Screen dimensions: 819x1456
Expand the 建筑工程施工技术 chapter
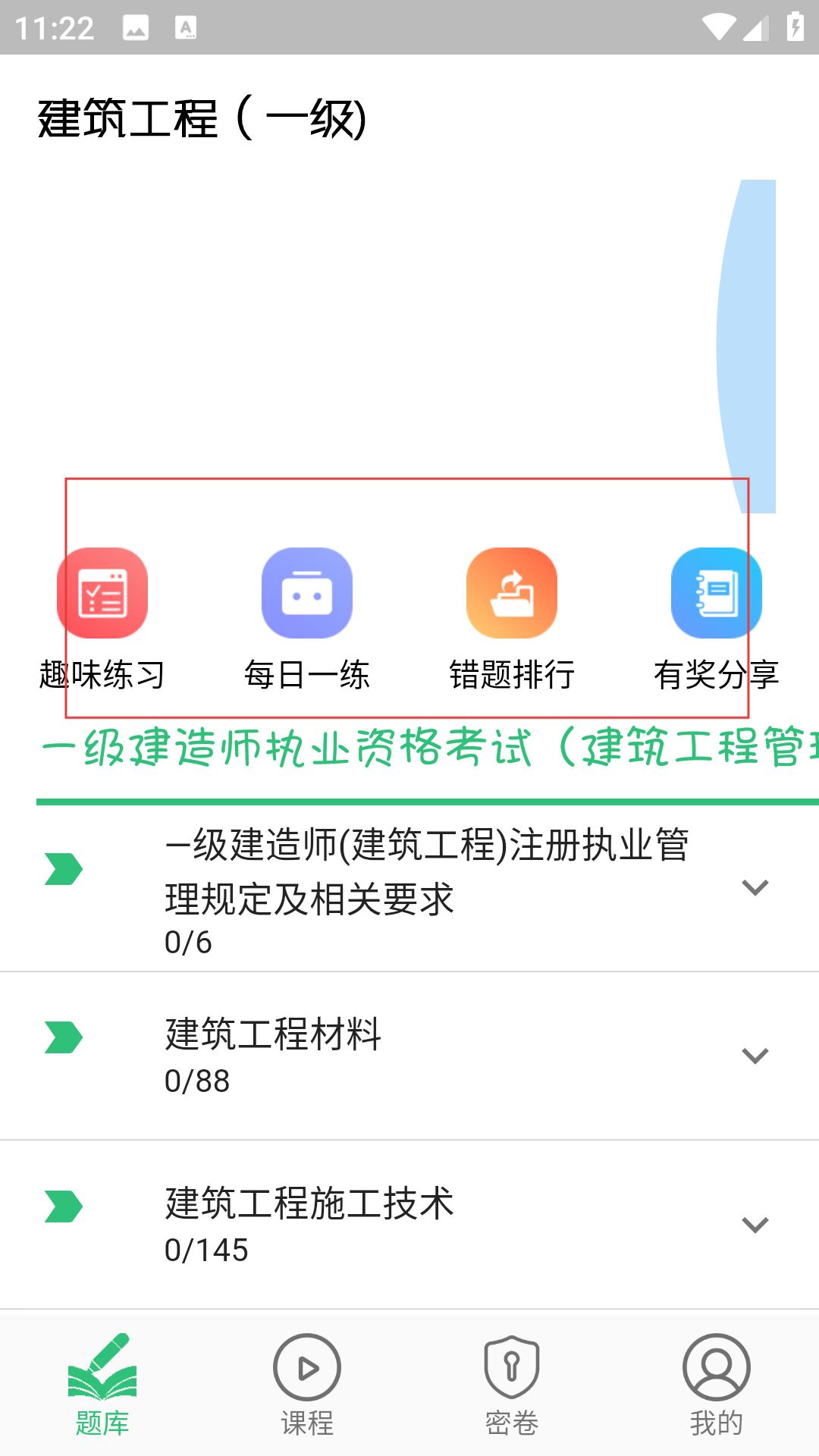click(755, 1224)
